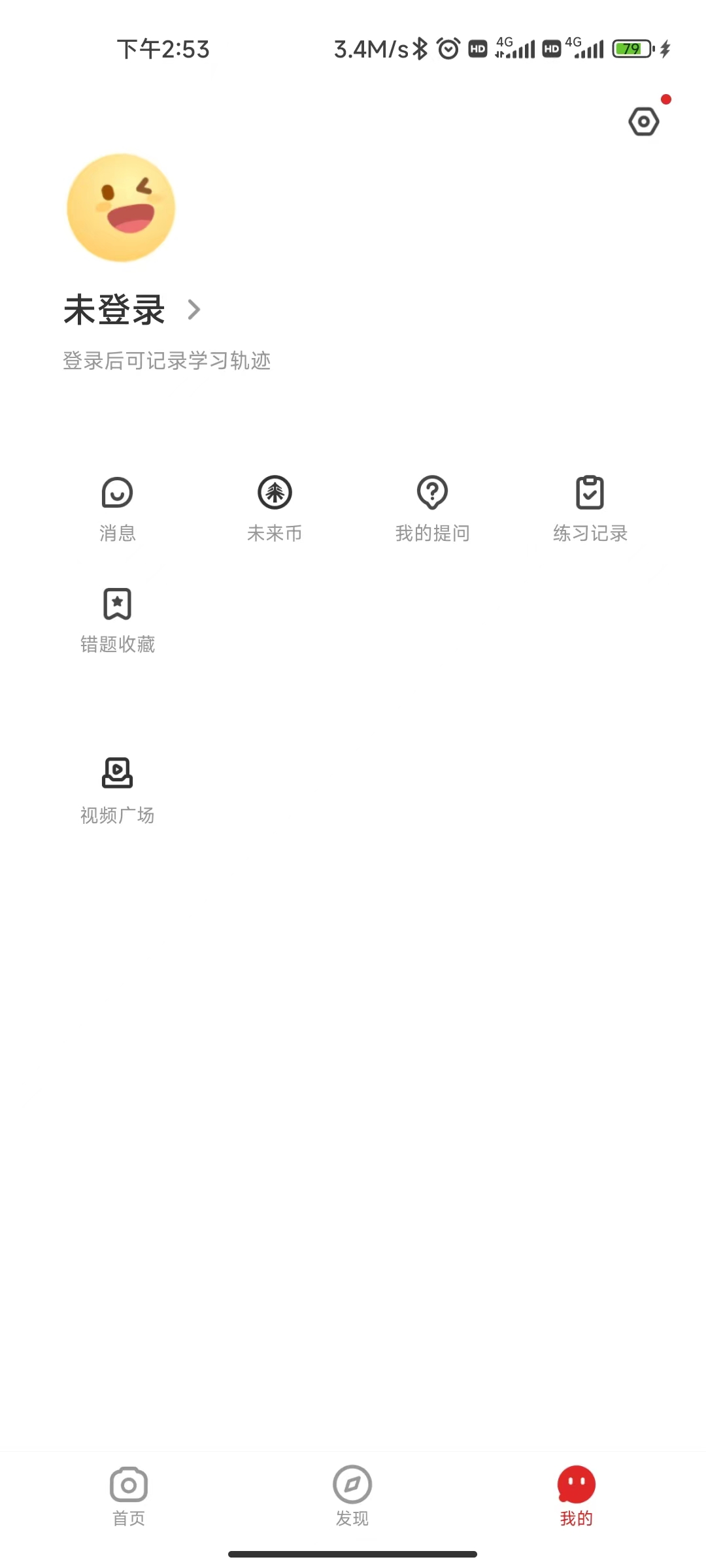Image resolution: width=706 pixels, height=1568 pixels.
Task: Open 练习记录 practice records
Action: 590,510
